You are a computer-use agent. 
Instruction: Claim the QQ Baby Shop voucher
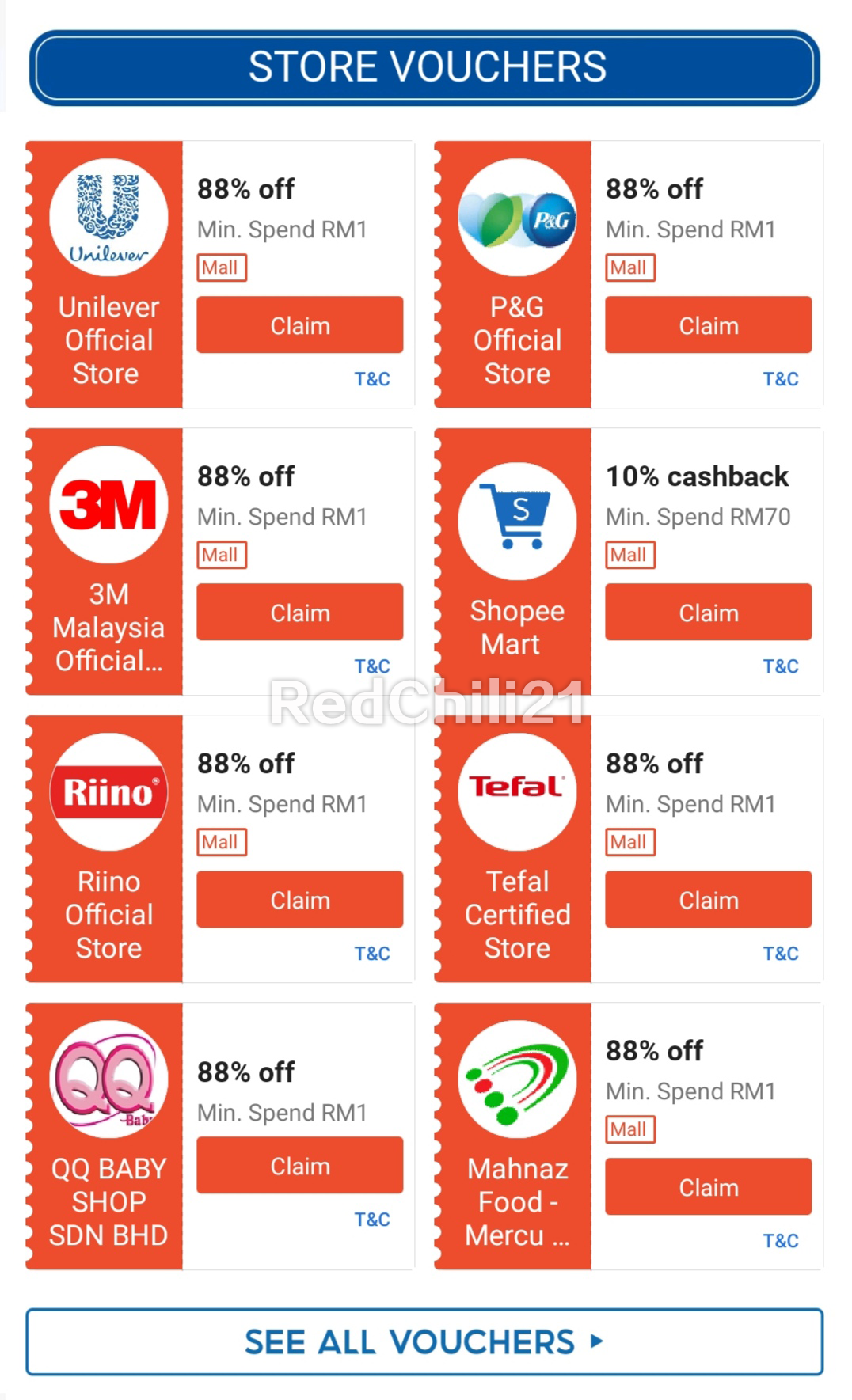pos(299,1166)
